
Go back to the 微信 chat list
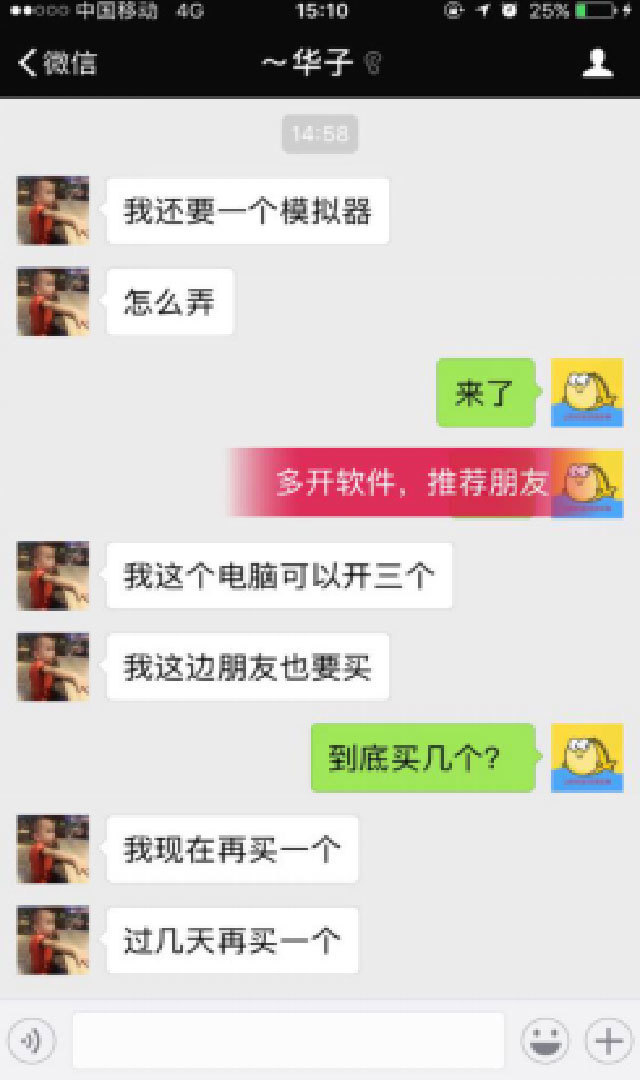click(x=56, y=64)
